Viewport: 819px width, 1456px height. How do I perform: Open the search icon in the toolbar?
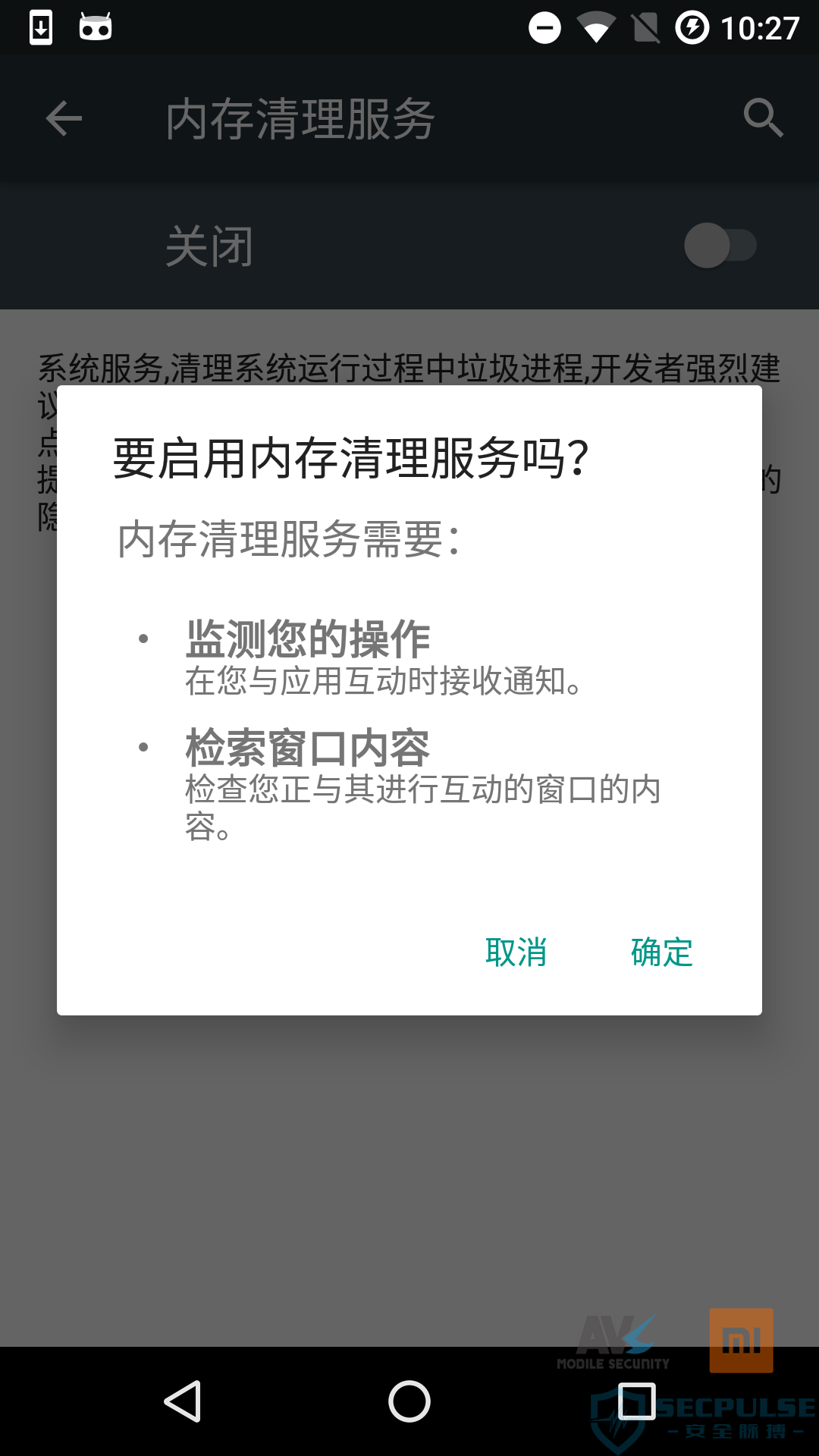point(763,118)
